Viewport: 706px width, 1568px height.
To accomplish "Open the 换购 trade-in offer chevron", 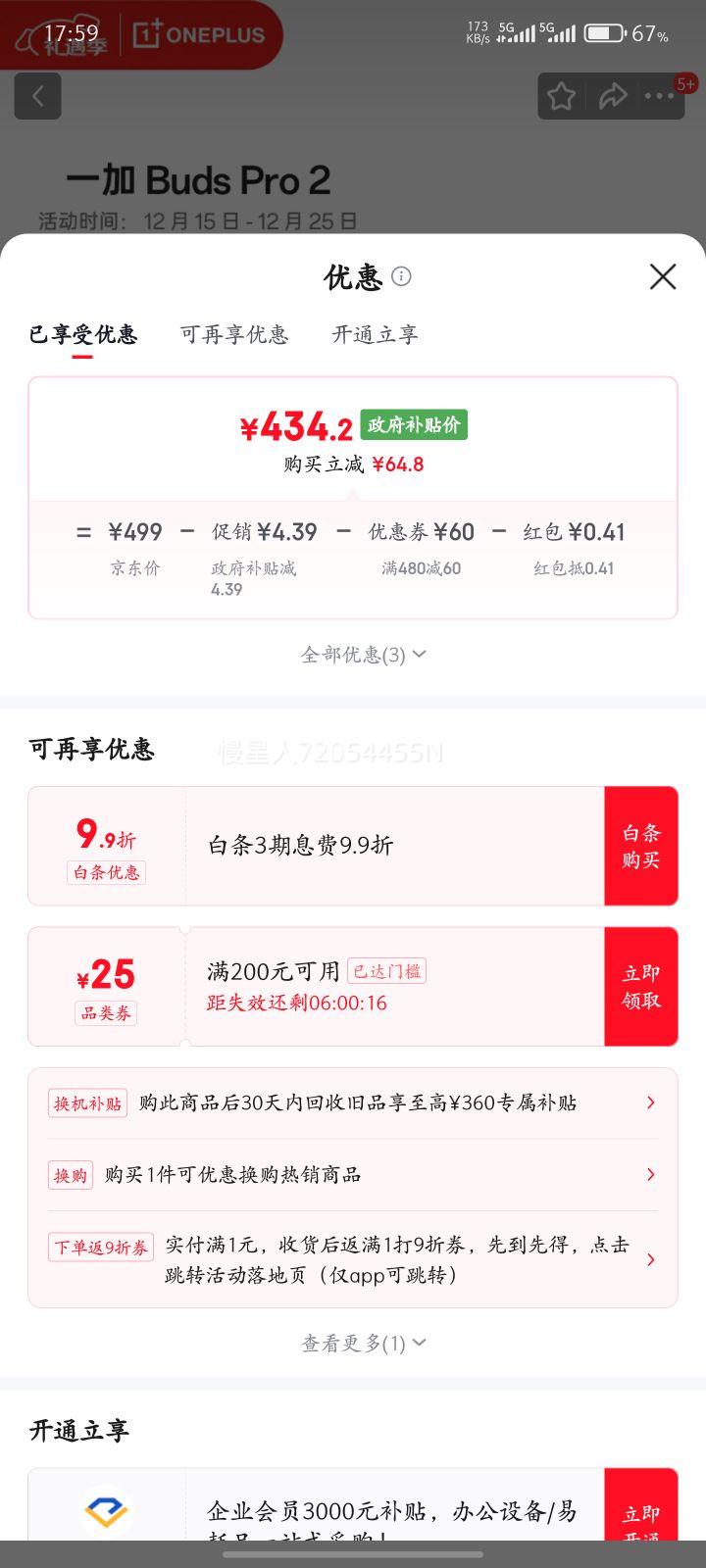I will pos(649,1174).
